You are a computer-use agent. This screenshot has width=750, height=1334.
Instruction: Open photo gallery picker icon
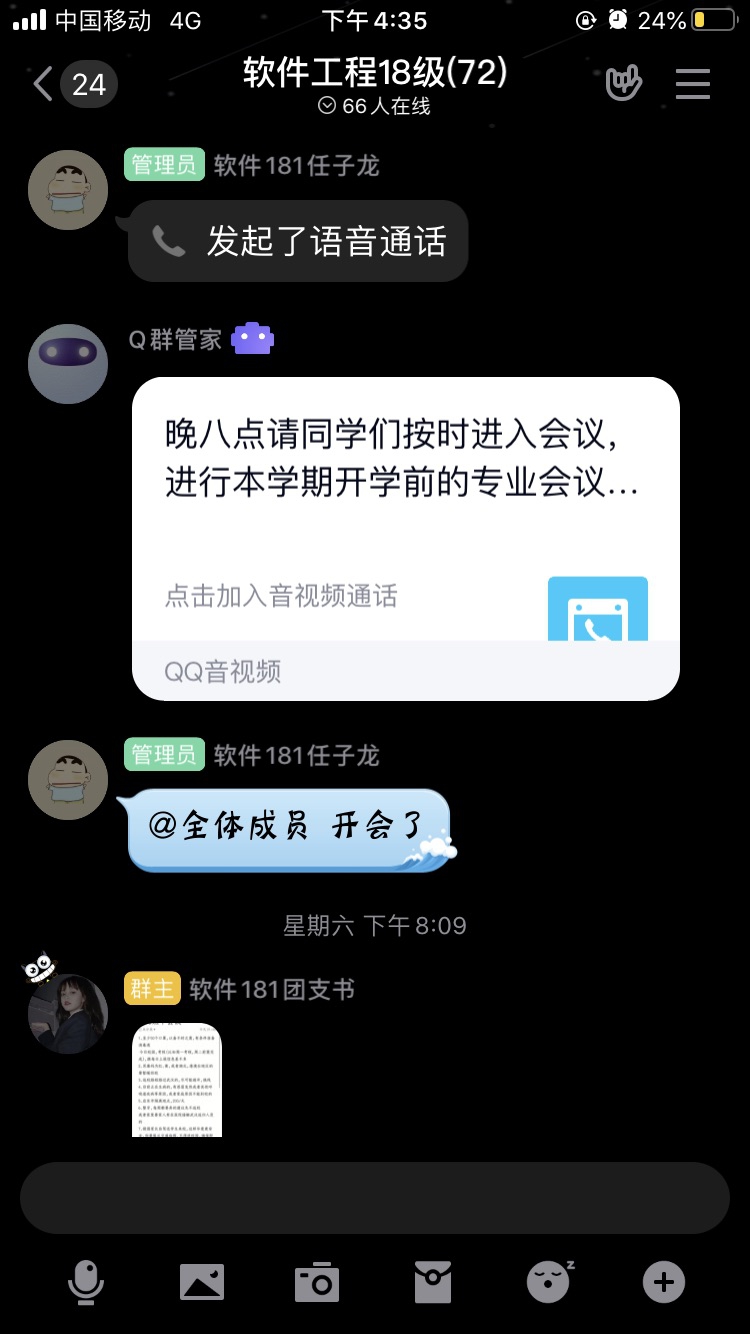tap(202, 1281)
